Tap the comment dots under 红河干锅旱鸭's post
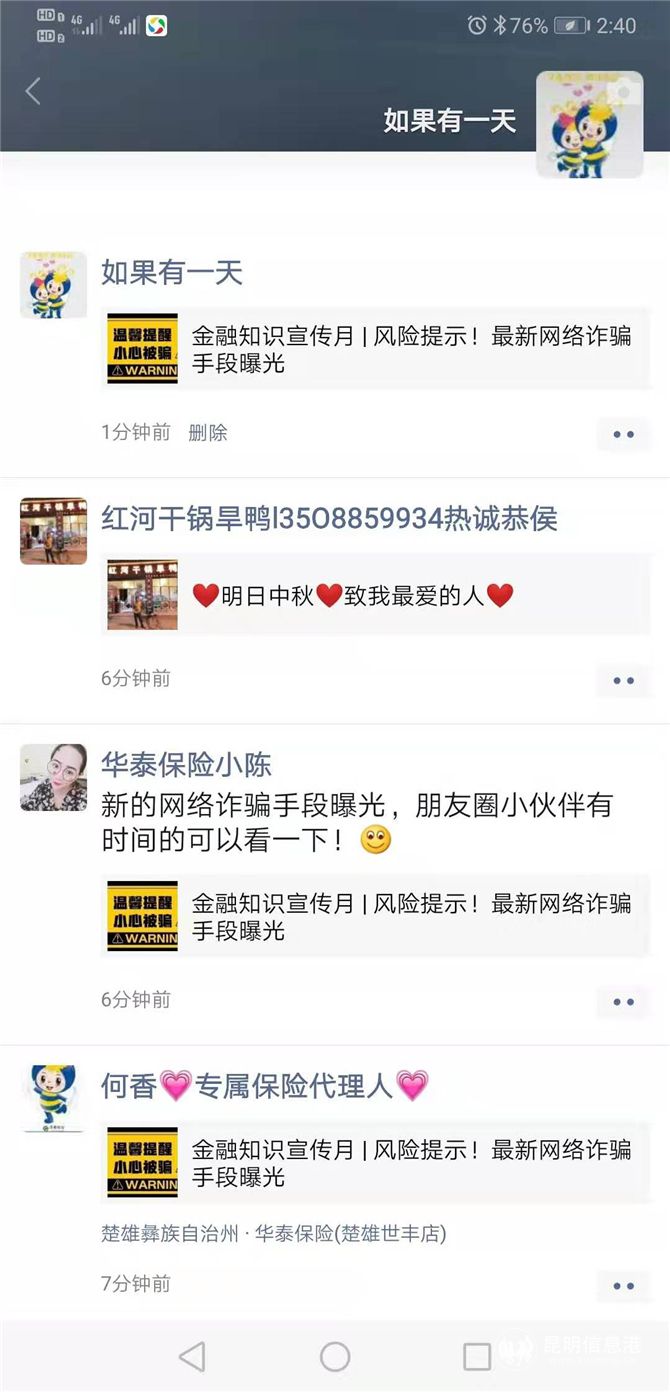 click(x=623, y=680)
